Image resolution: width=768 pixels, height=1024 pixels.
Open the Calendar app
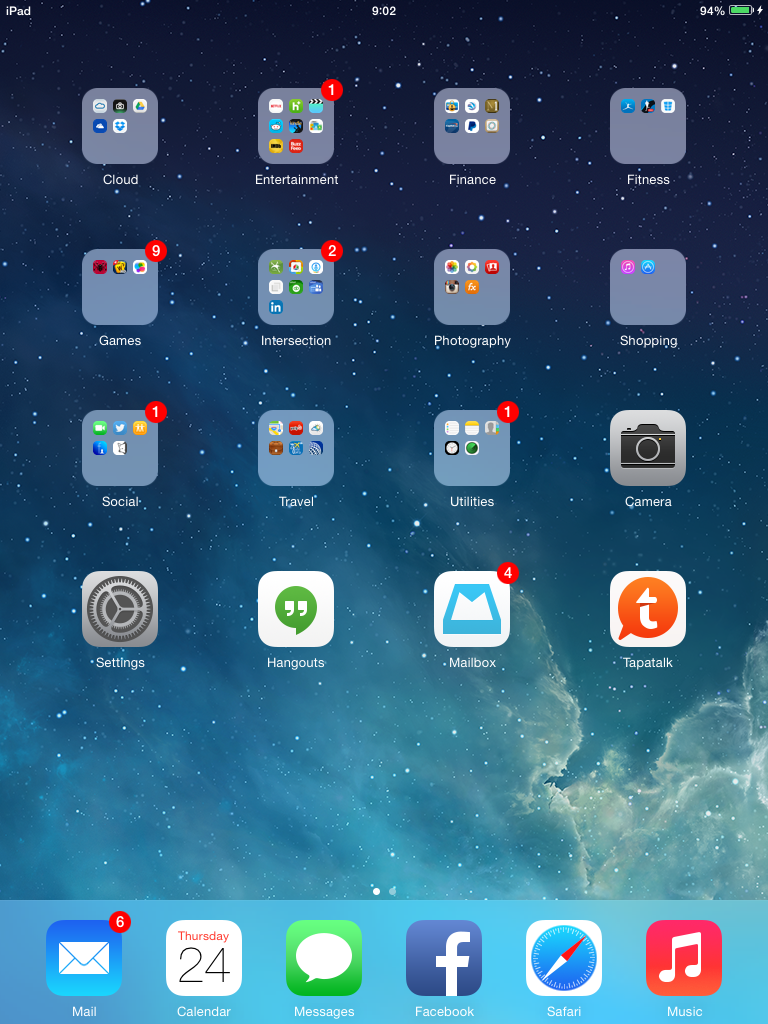pos(204,958)
